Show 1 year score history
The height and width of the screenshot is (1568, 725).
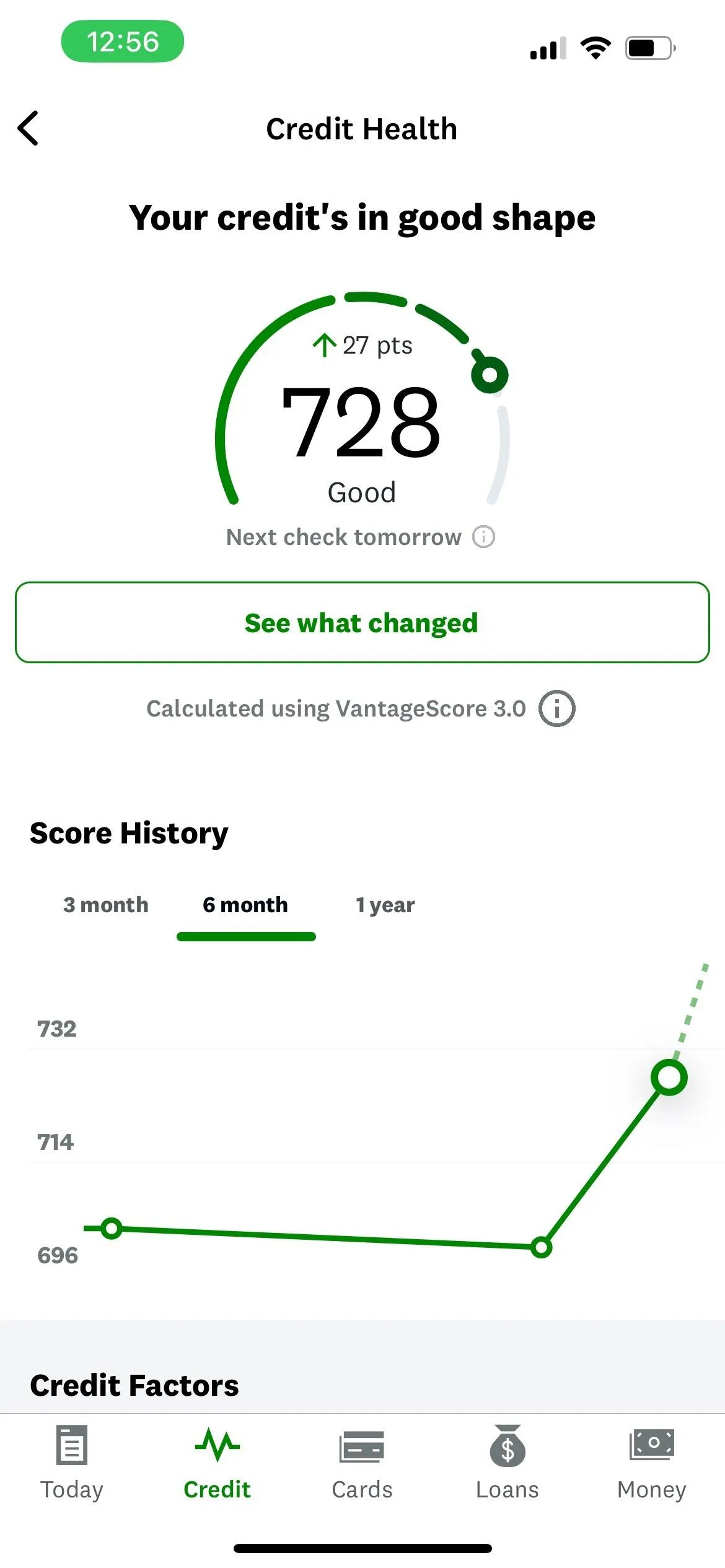coord(385,905)
